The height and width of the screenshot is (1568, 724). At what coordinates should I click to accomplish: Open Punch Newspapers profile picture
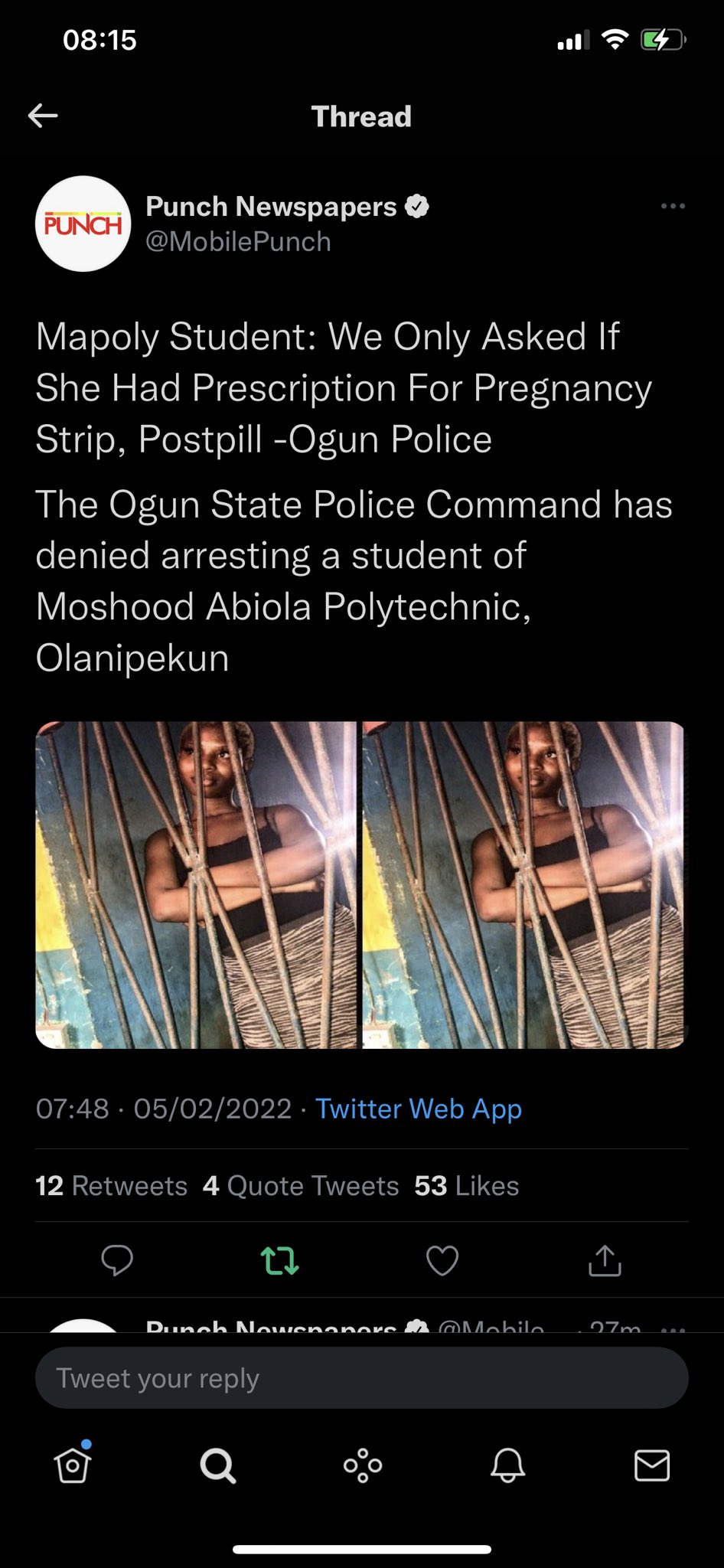point(83,224)
